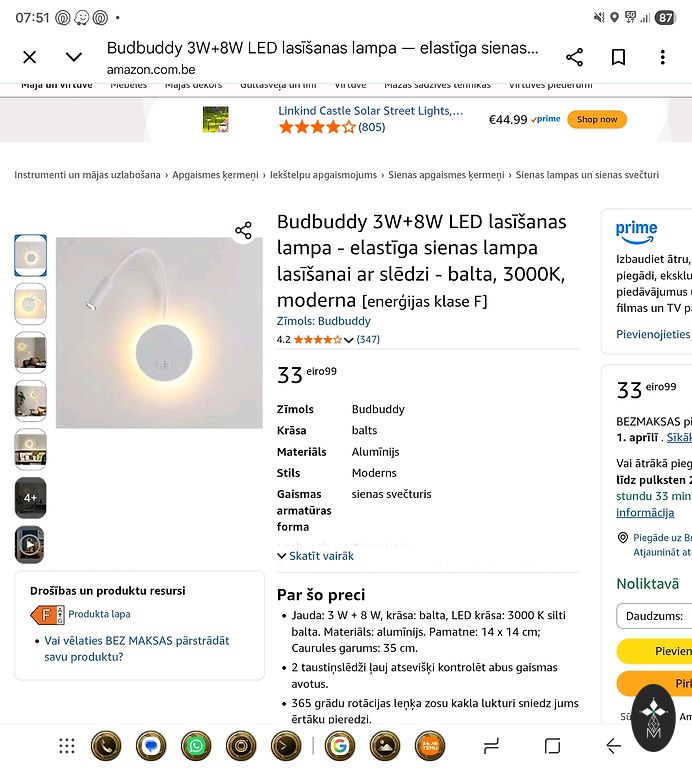Viewport: 692px width, 768px height.
Task: Show more images via the 4+ thumbnail
Action: click(x=30, y=497)
